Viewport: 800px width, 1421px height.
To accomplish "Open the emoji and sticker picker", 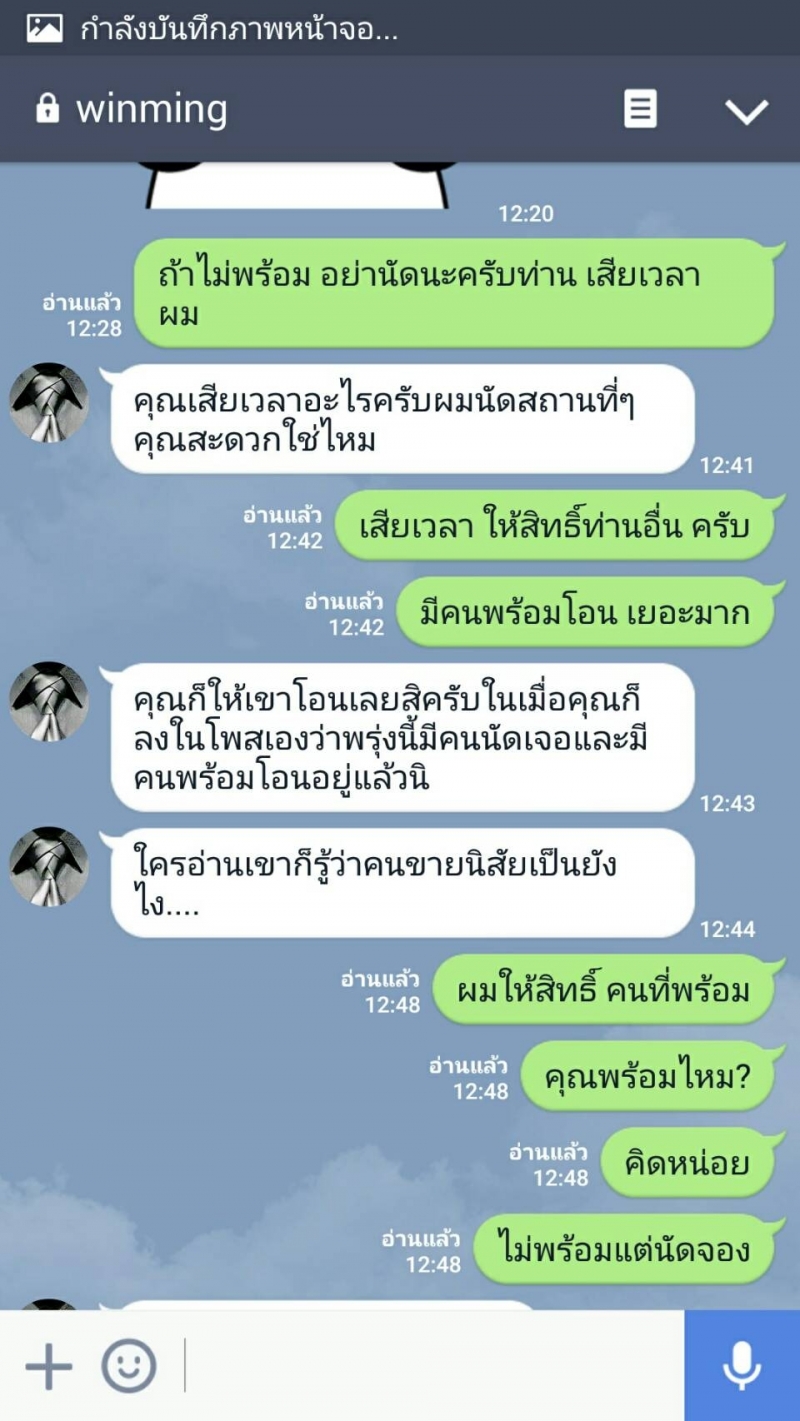I will 129,1365.
